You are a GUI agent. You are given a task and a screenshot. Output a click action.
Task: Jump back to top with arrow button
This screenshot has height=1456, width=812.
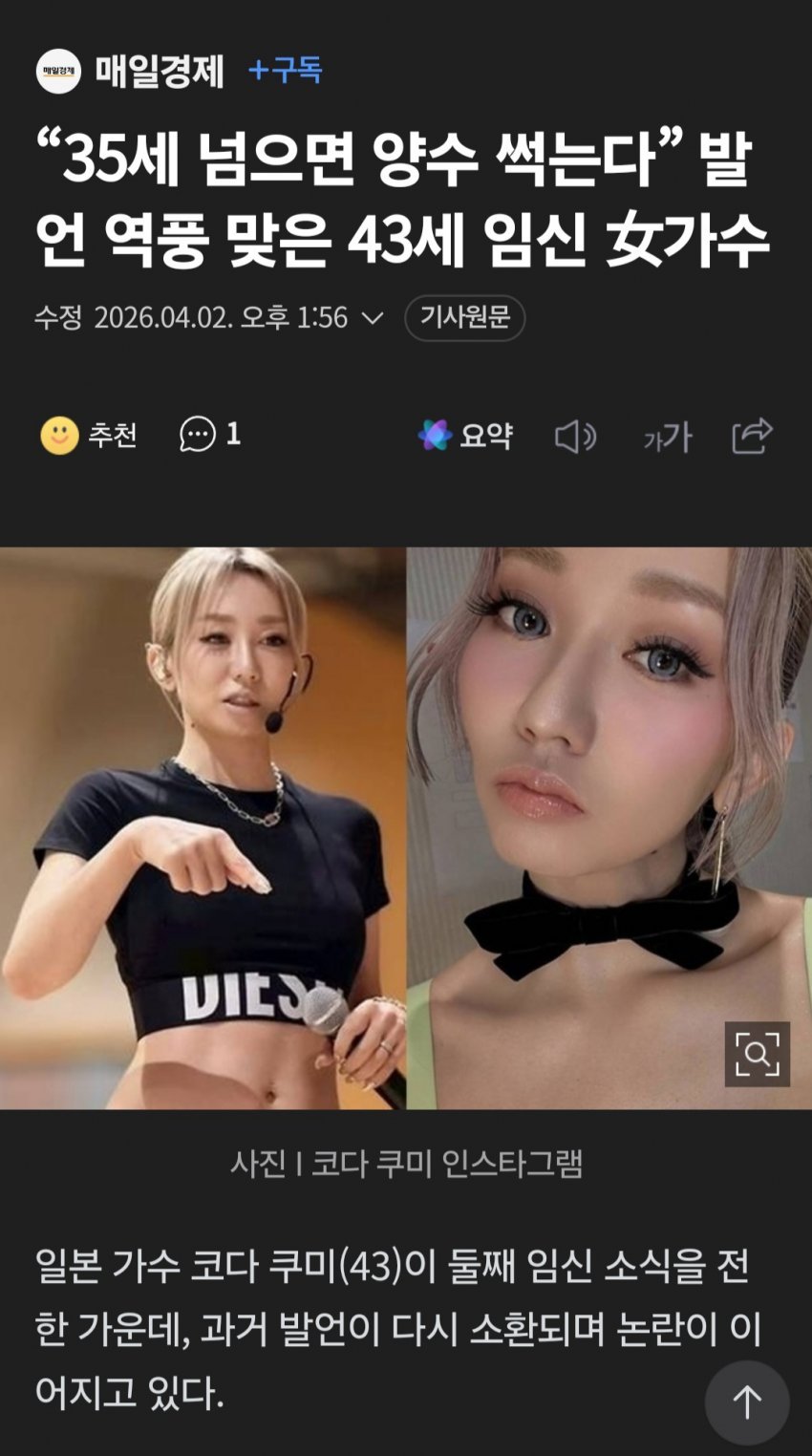tap(747, 1402)
